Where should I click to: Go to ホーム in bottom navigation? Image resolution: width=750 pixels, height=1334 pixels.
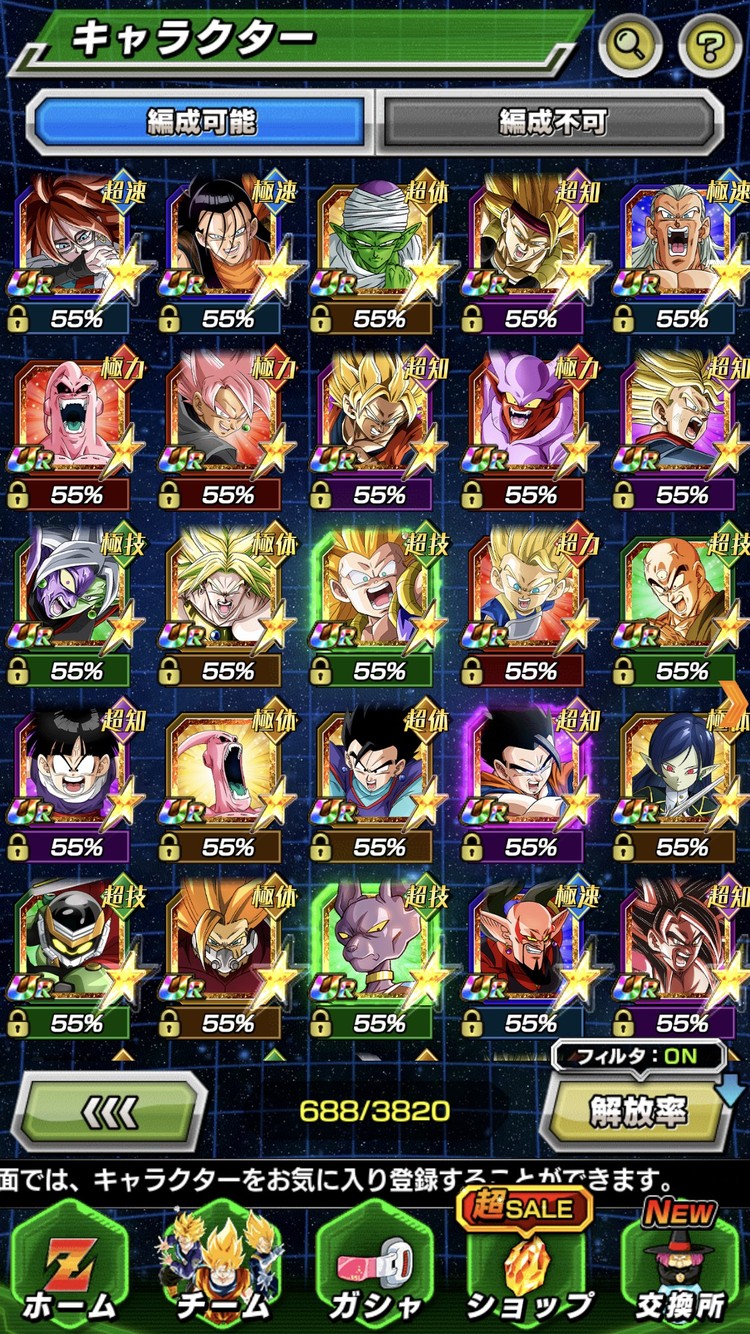(69, 1267)
